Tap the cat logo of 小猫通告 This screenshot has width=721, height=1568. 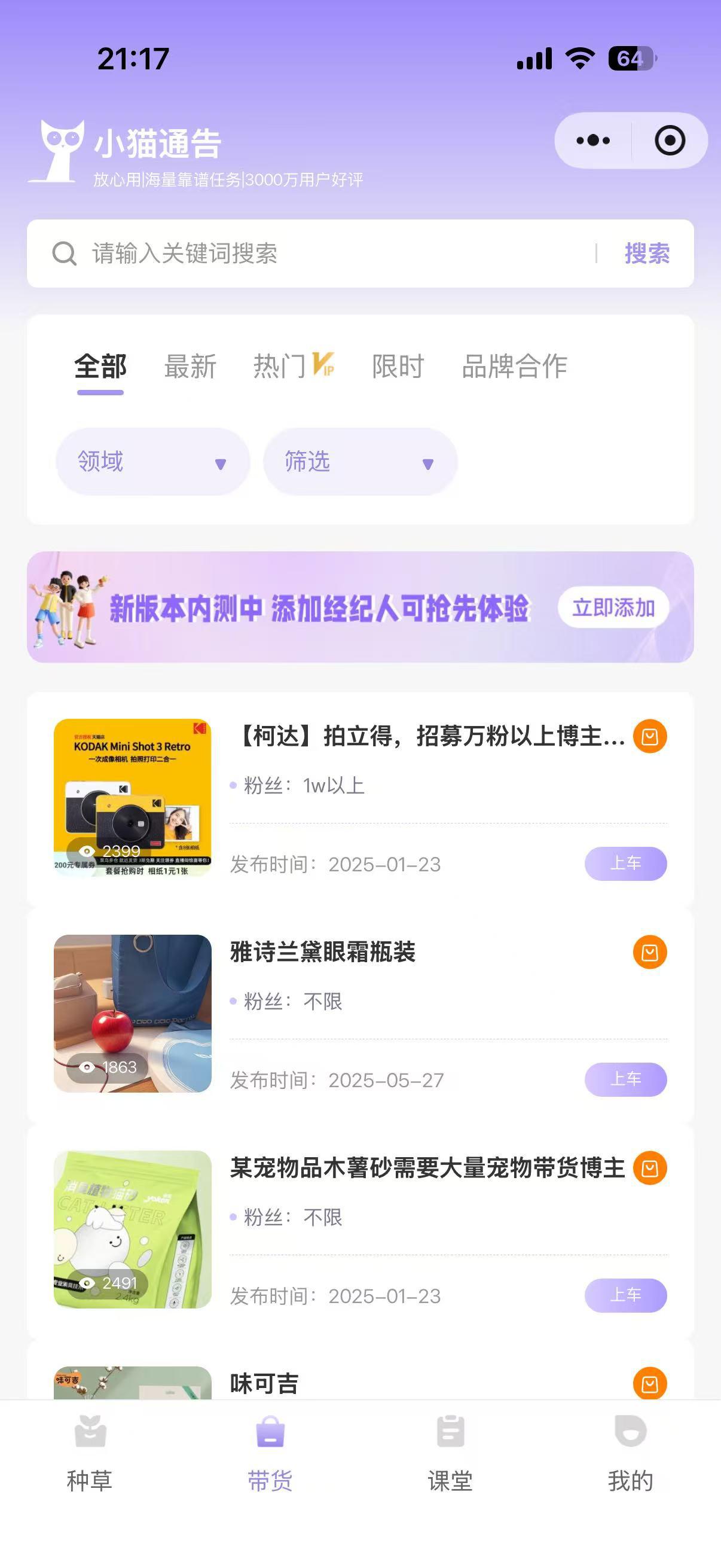point(59,151)
